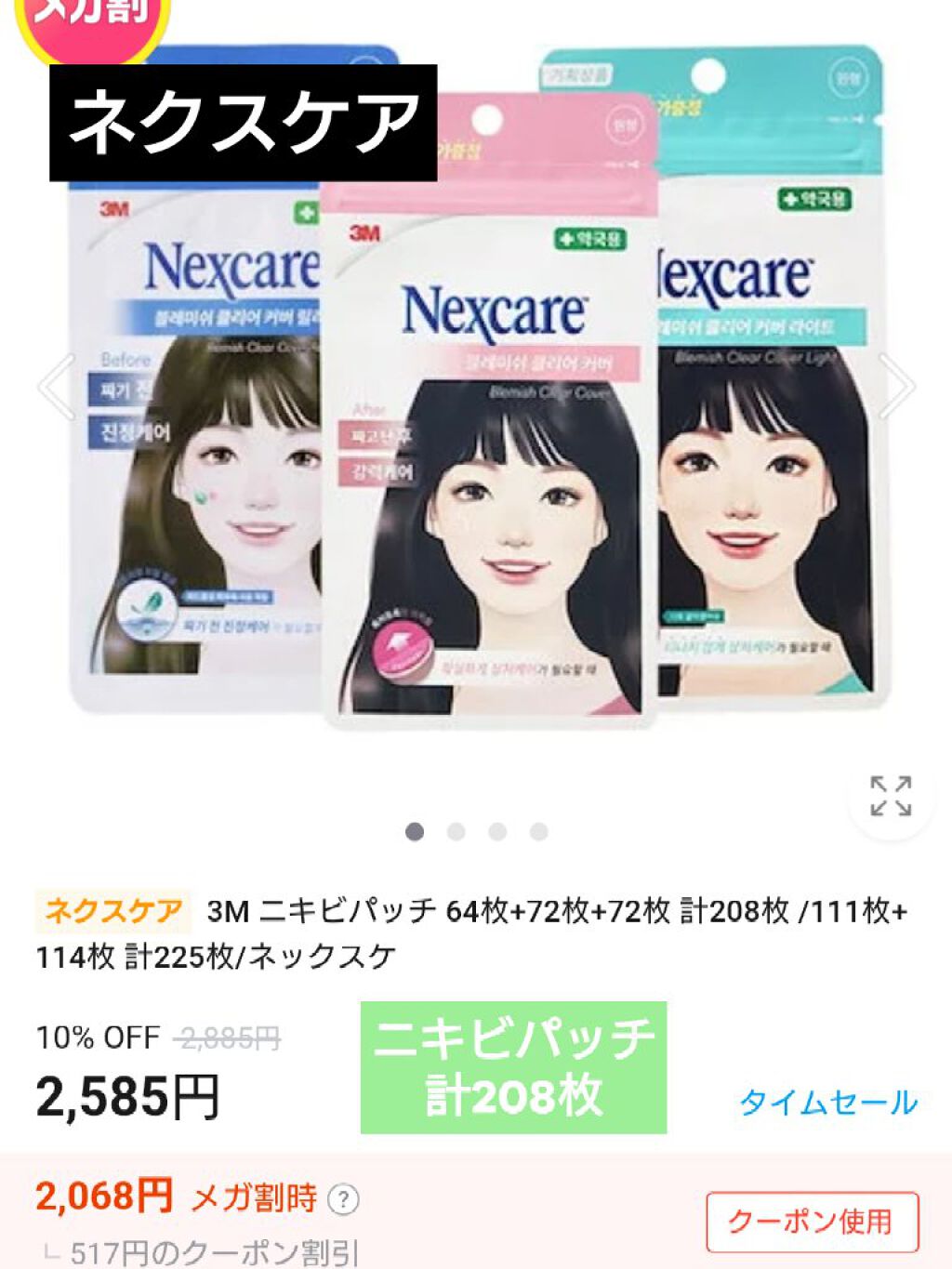Go to the previous product image

(x=56, y=386)
